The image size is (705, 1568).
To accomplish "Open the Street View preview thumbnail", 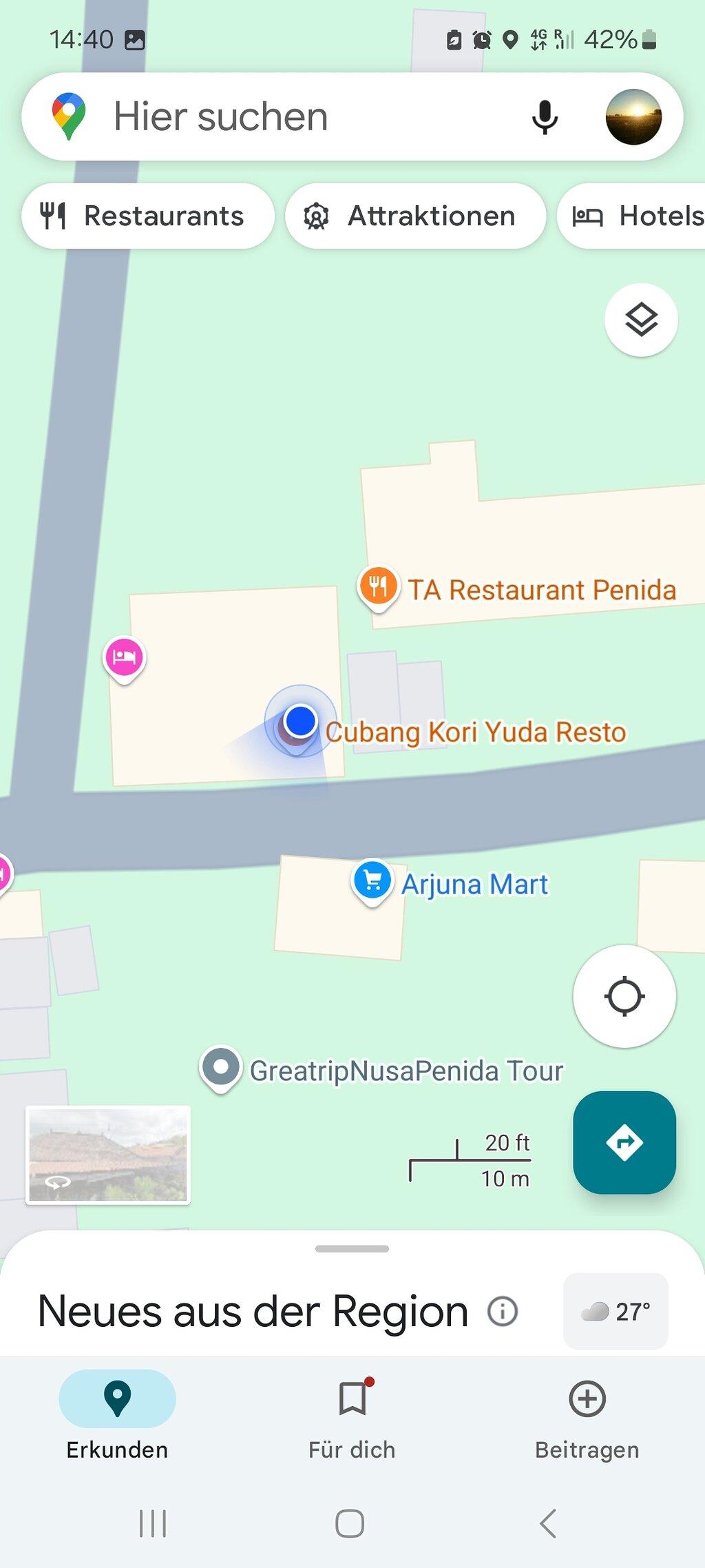I will click(x=108, y=1155).
